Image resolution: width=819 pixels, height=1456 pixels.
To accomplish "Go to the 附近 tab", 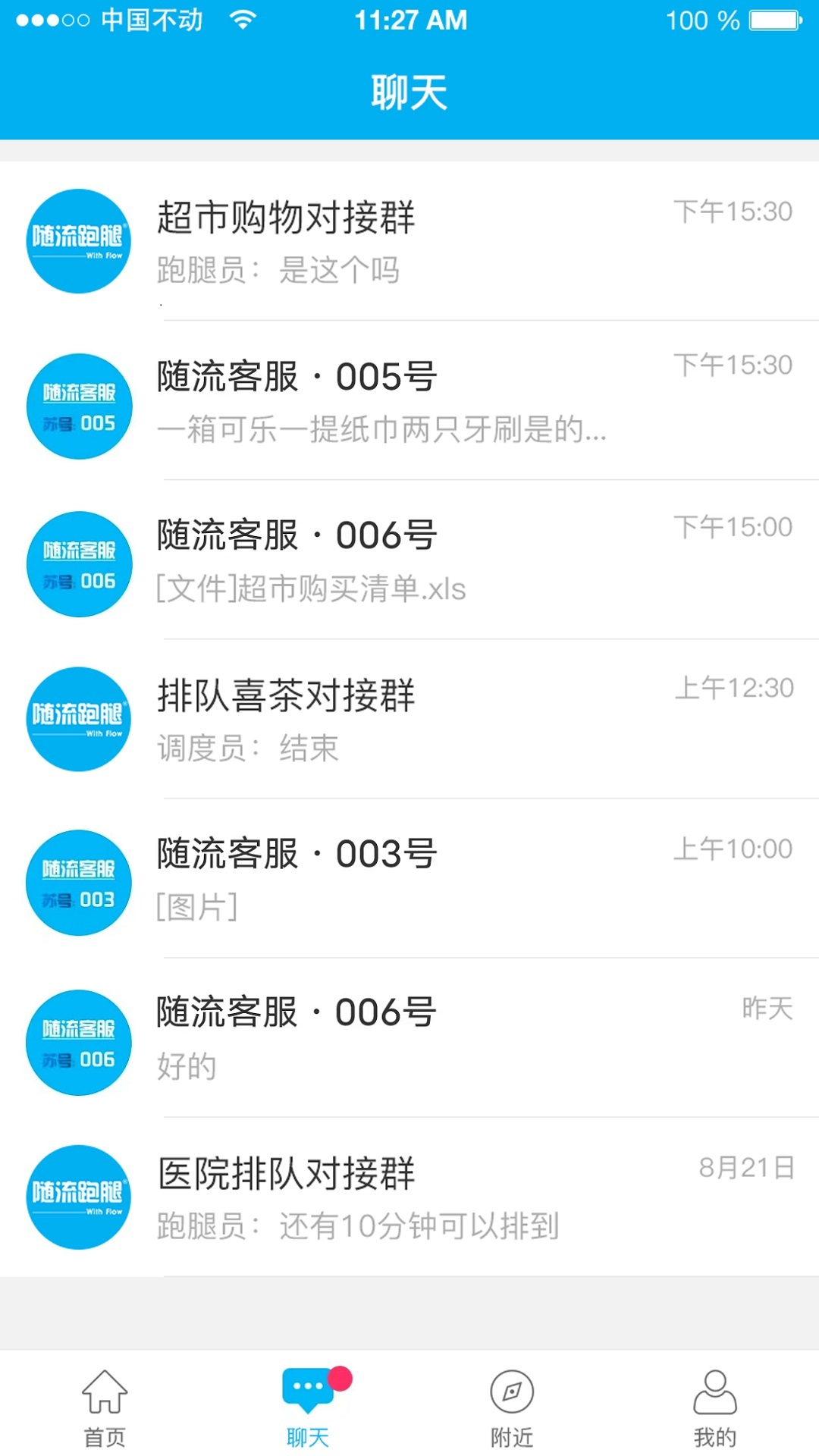I will point(512,1407).
